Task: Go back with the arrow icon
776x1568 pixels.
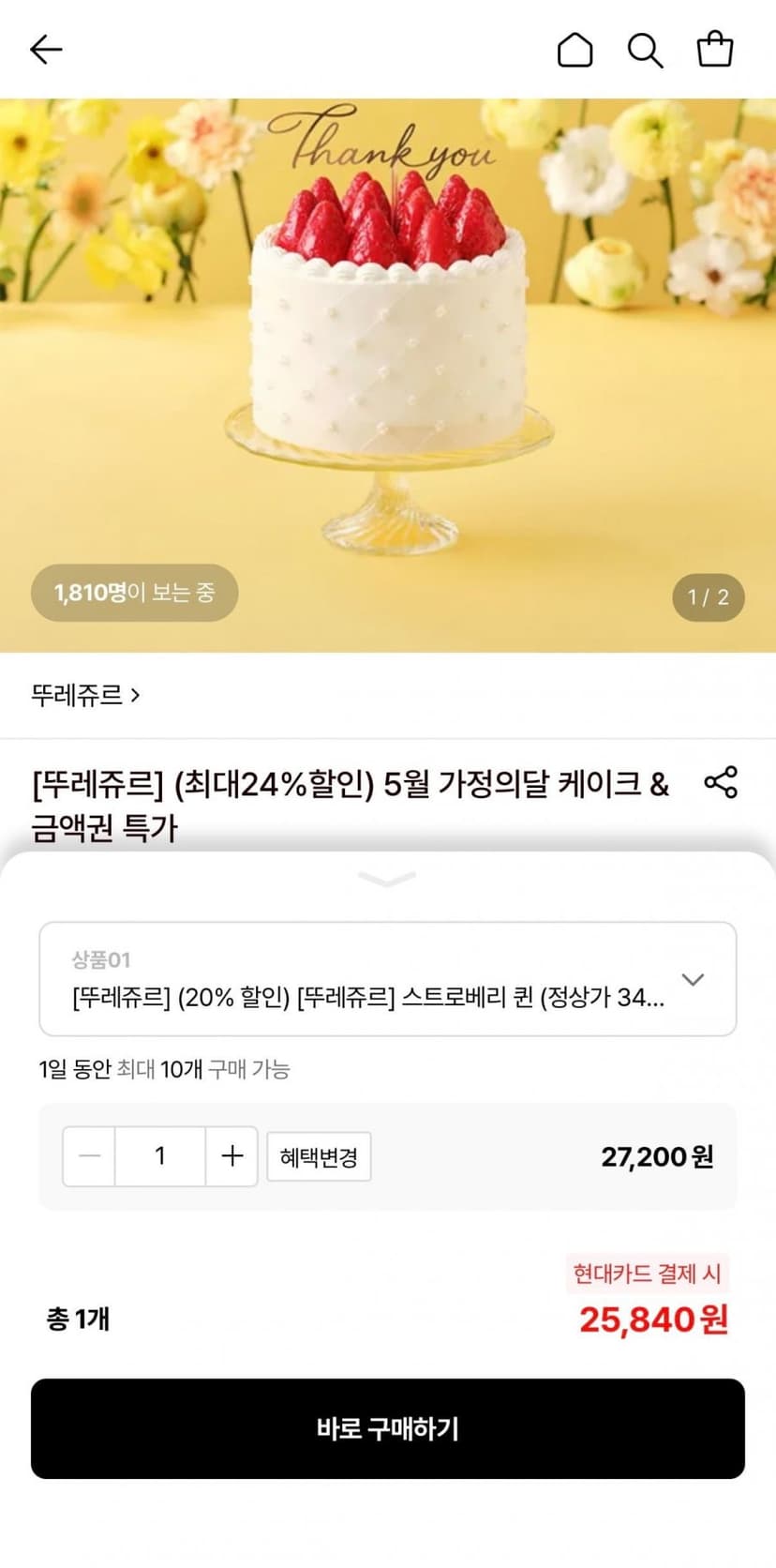Action: 46,49
